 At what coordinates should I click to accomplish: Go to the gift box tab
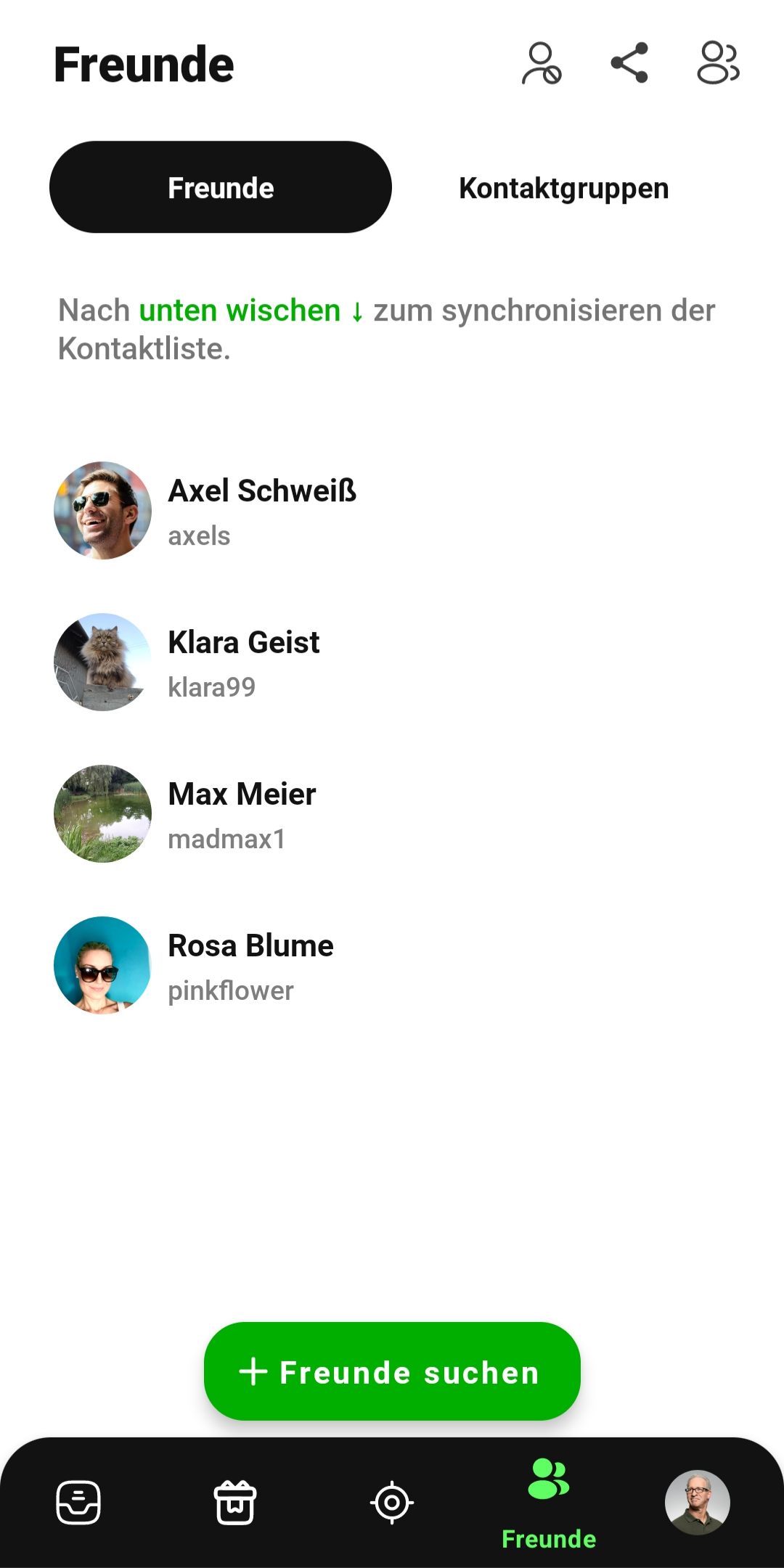point(235,1503)
